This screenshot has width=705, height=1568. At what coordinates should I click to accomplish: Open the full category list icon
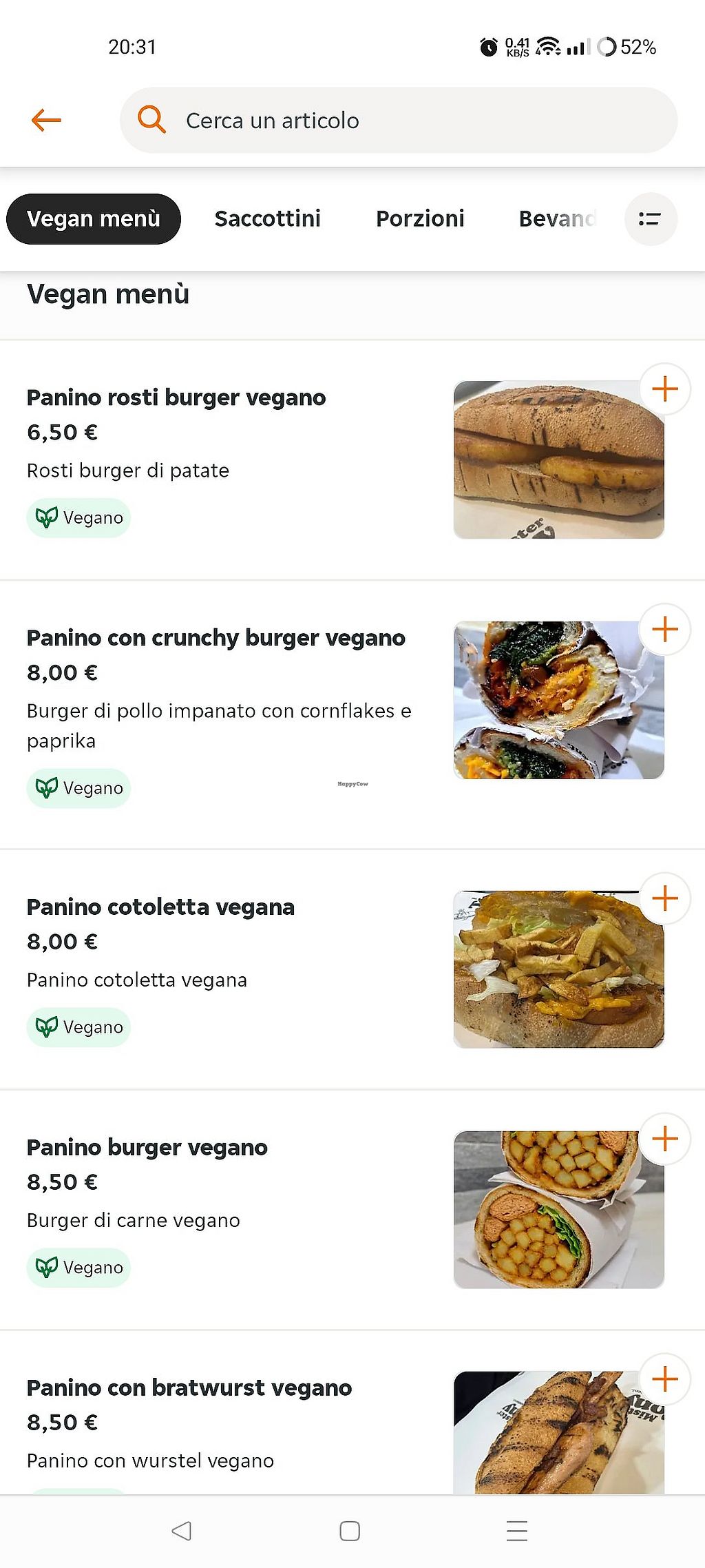651,219
